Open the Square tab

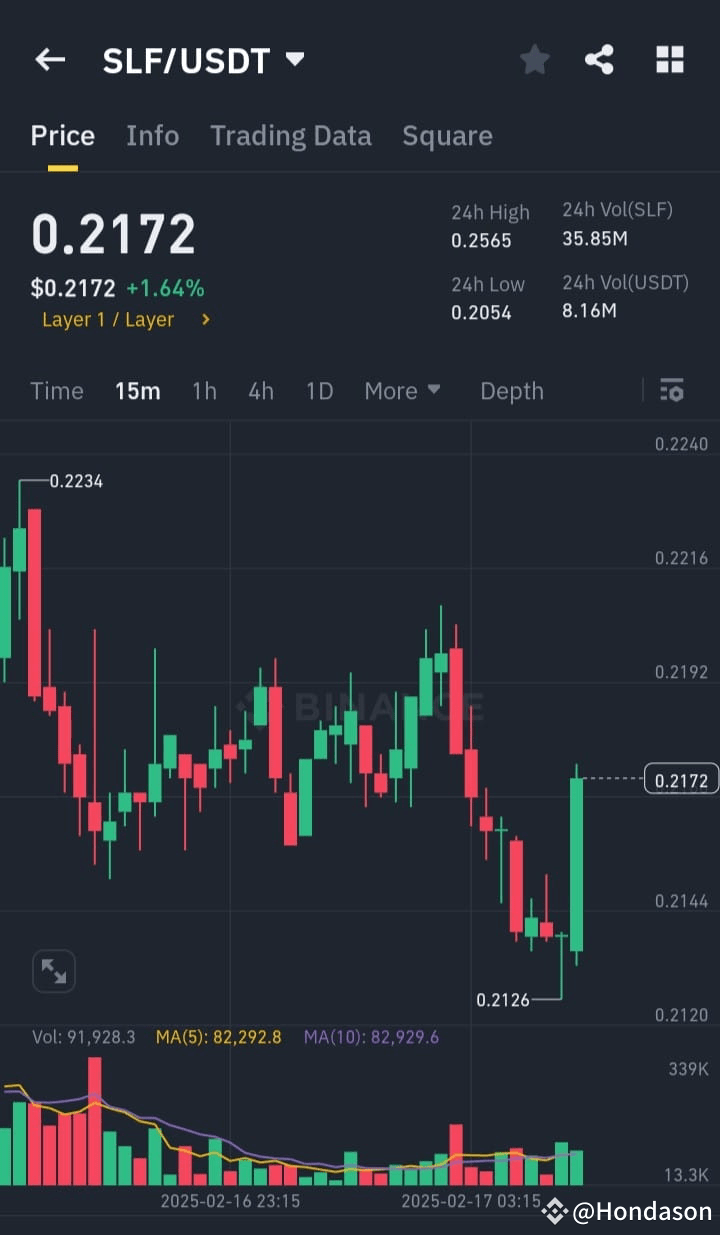coord(447,135)
